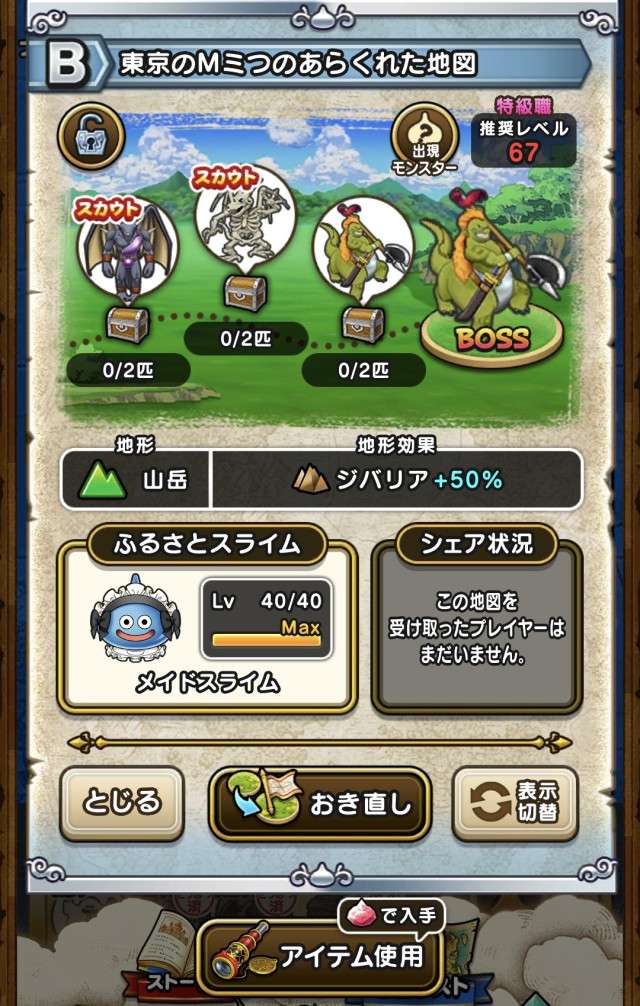The image size is (640, 1006).
Task: Open the アイテム使用 menu
Action: [319, 955]
